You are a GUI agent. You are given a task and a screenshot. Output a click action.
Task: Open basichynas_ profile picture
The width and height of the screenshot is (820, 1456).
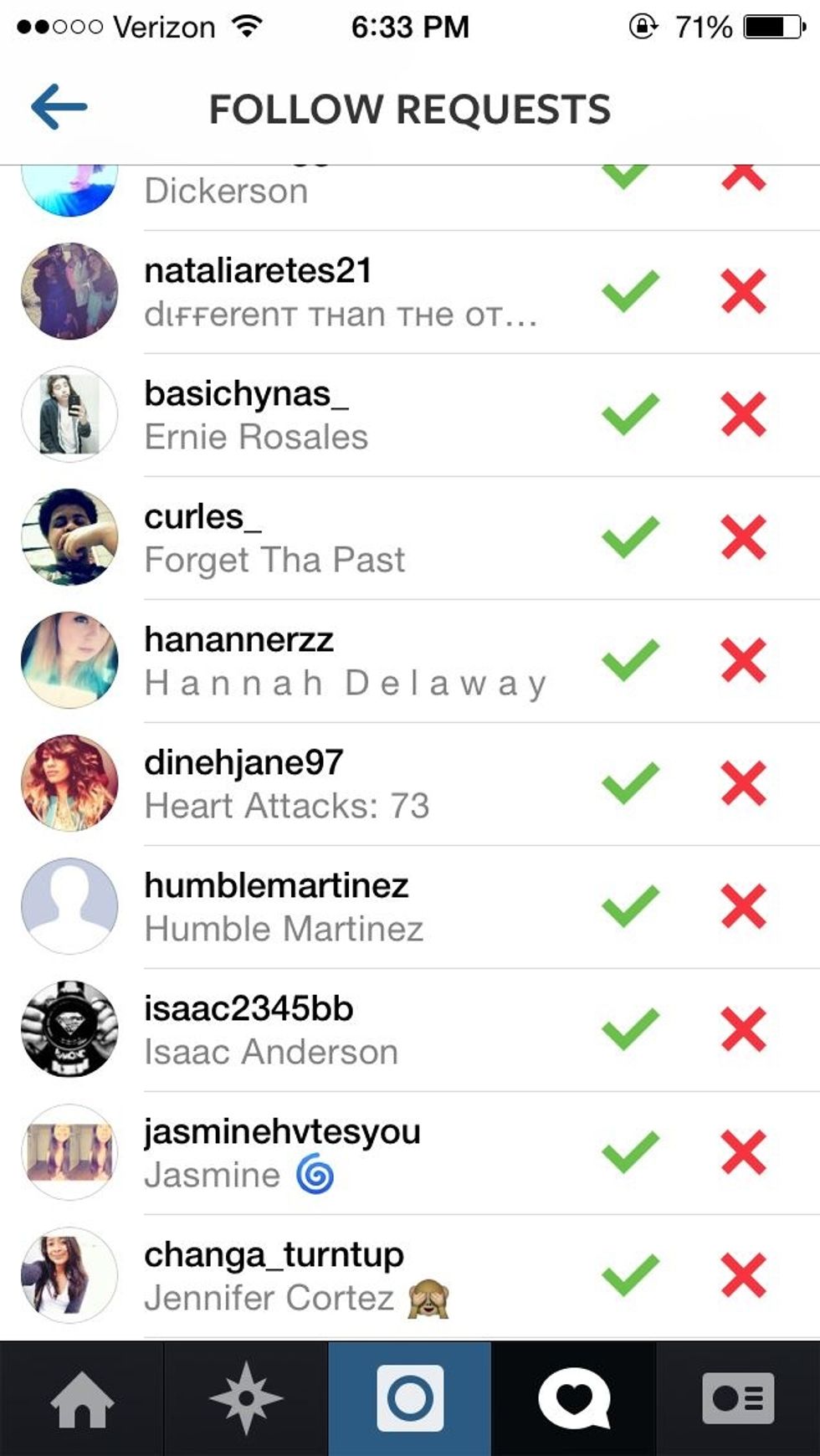[69, 414]
